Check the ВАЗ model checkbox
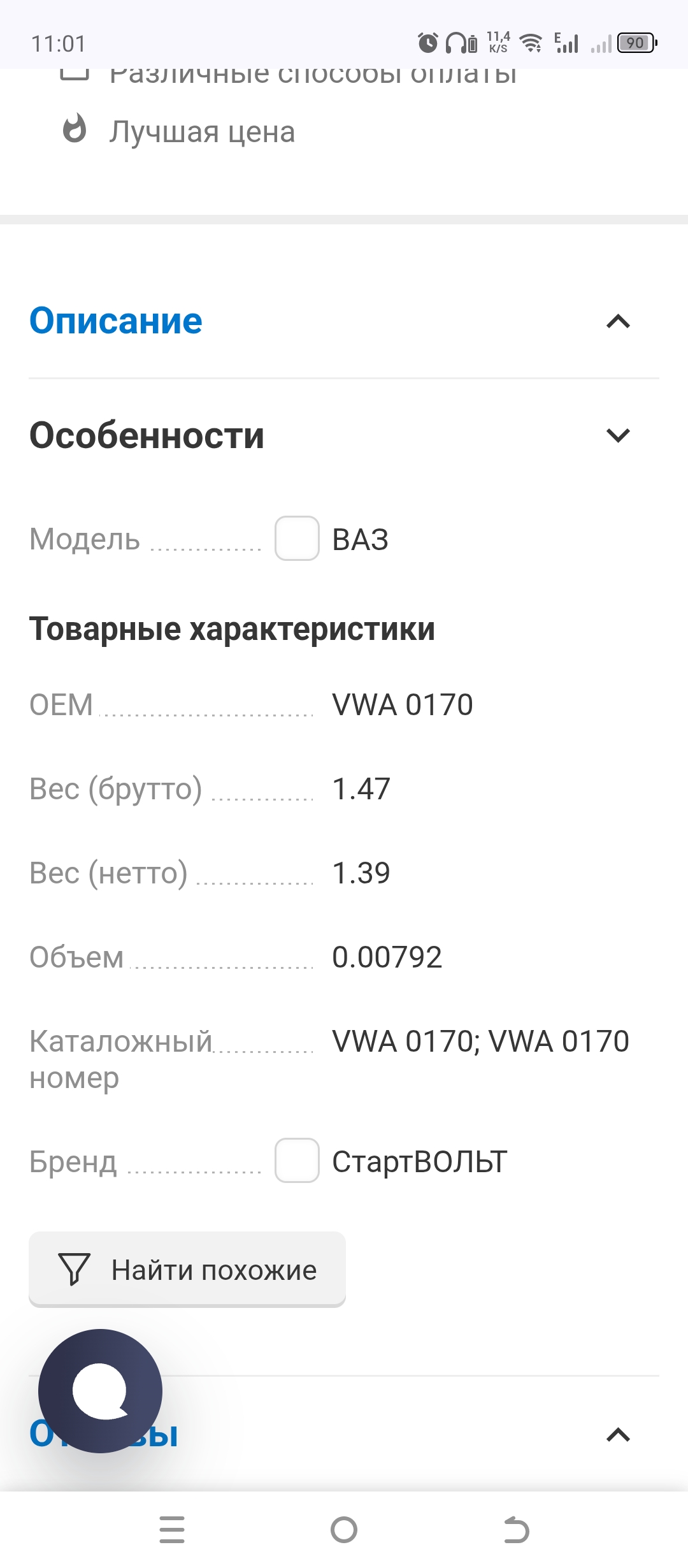Image resolution: width=688 pixels, height=1568 pixels. [297, 539]
